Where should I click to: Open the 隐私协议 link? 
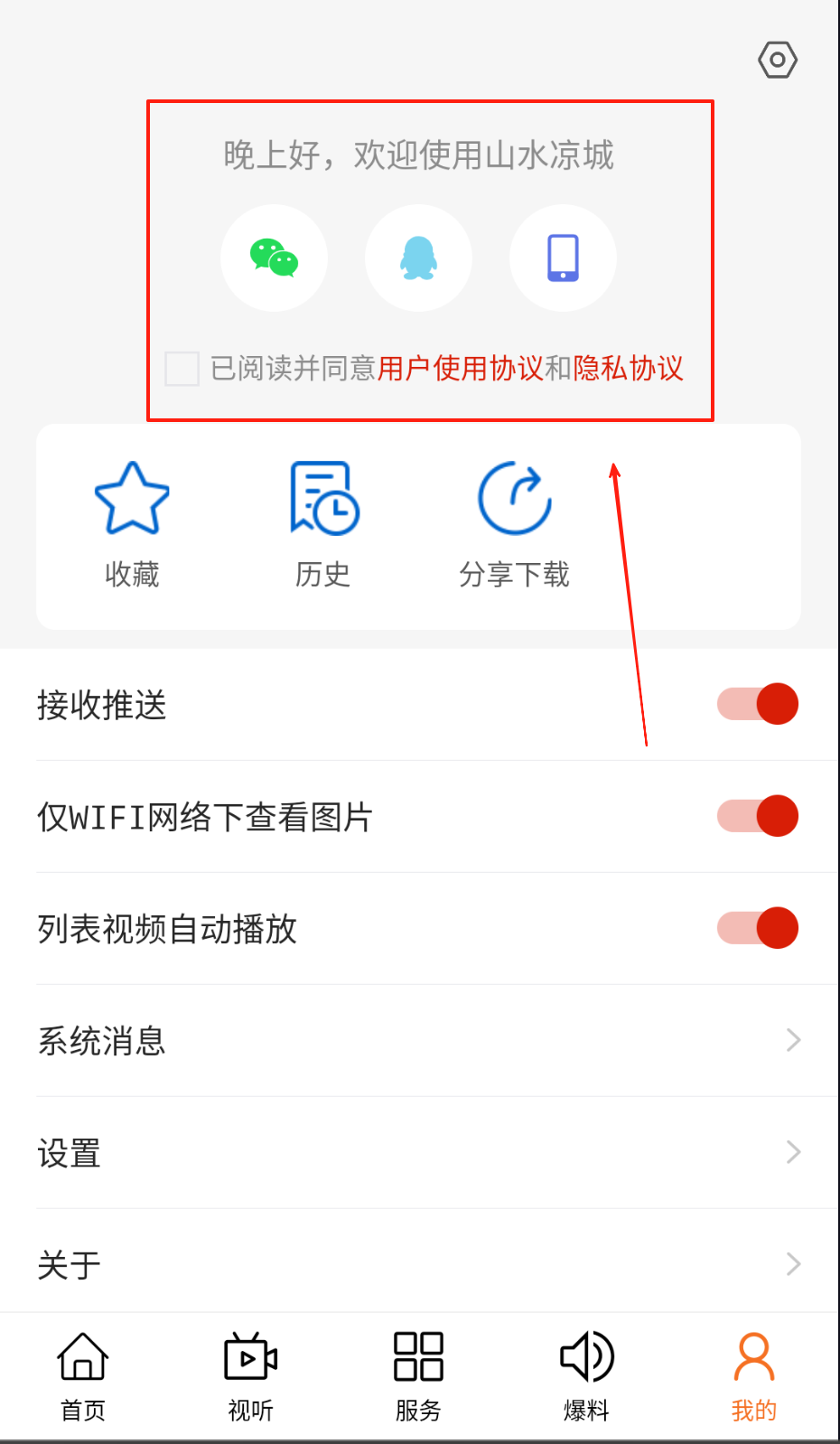(628, 369)
